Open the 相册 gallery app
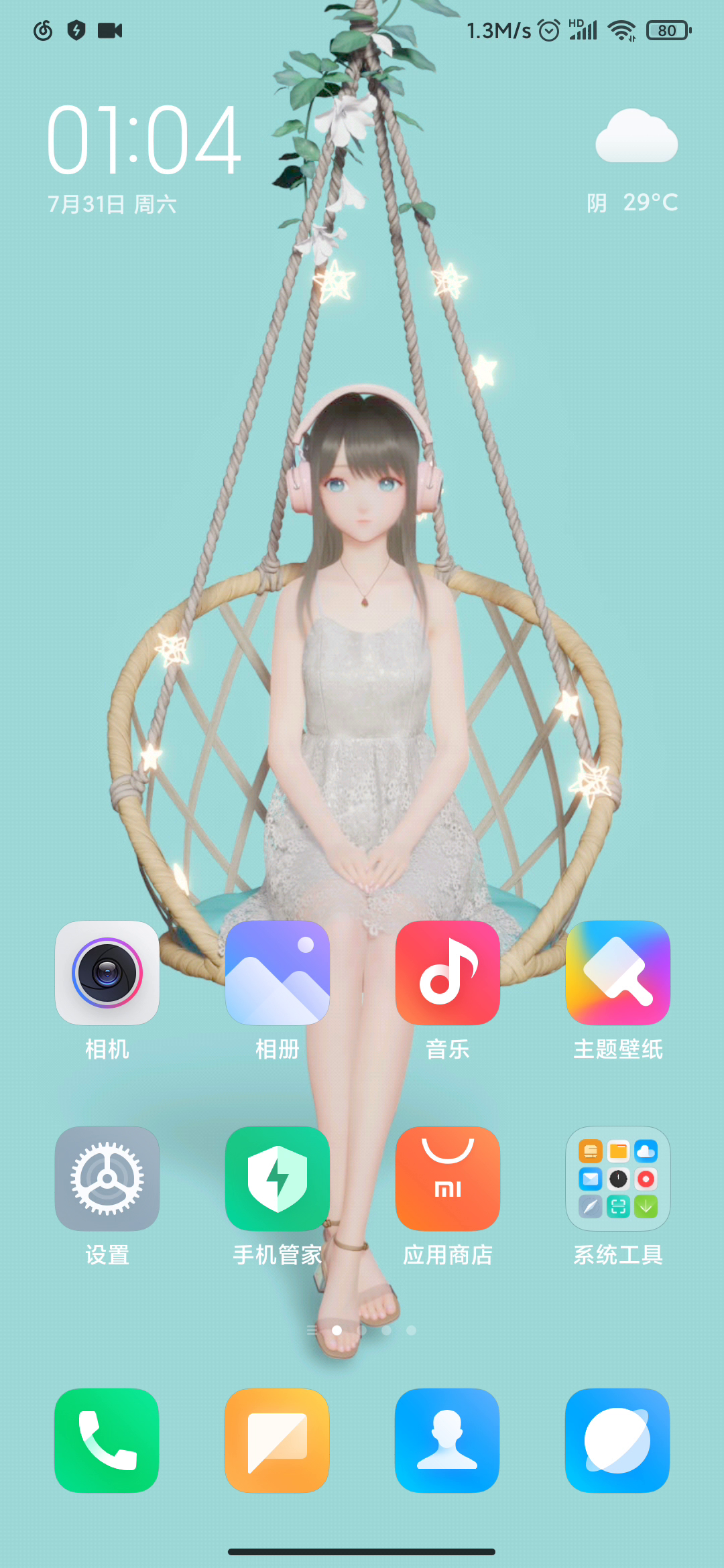This screenshot has height=1568, width=724. coord(278,972)
